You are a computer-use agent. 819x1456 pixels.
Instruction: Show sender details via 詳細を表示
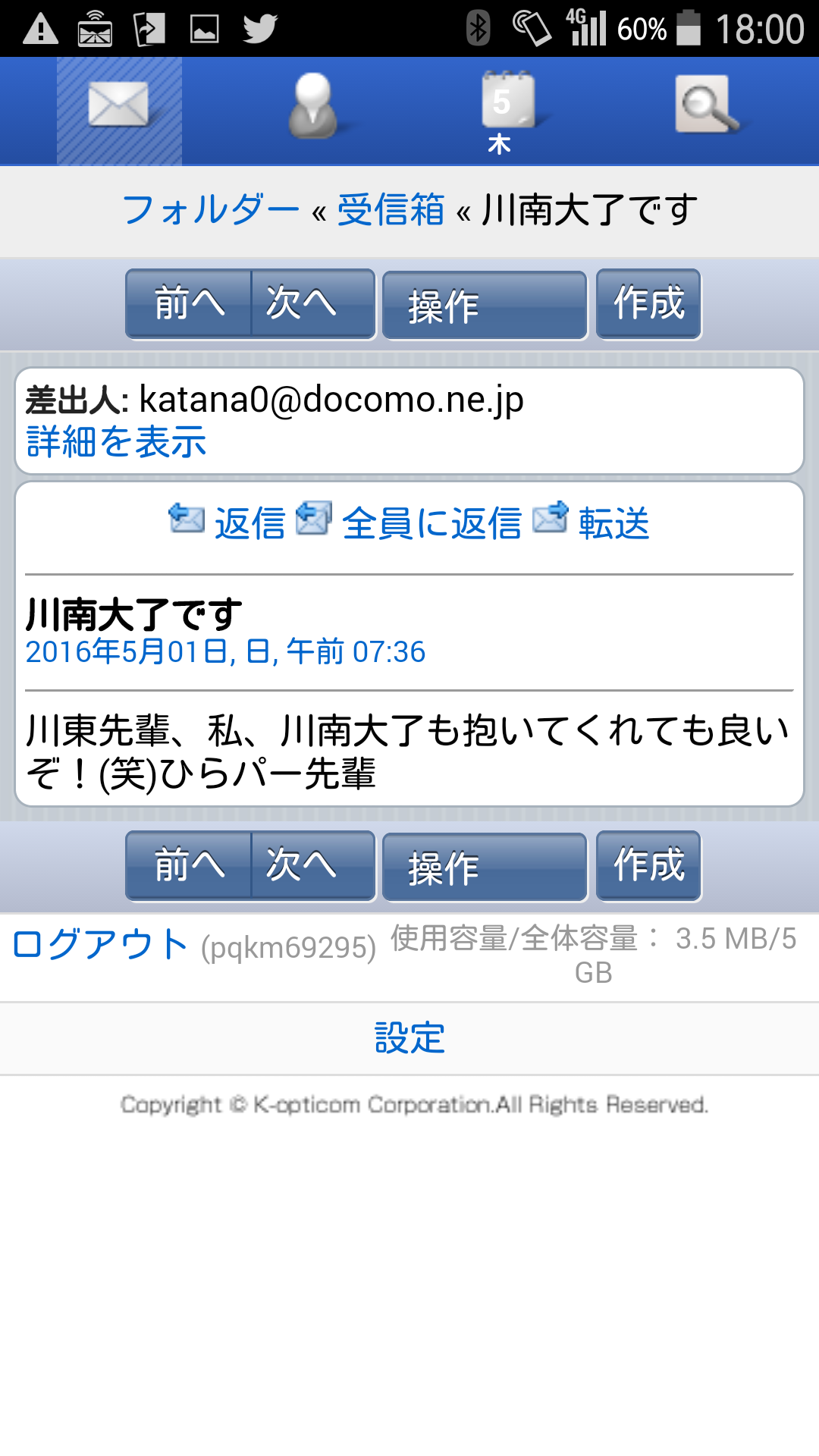tap(116, 442)
